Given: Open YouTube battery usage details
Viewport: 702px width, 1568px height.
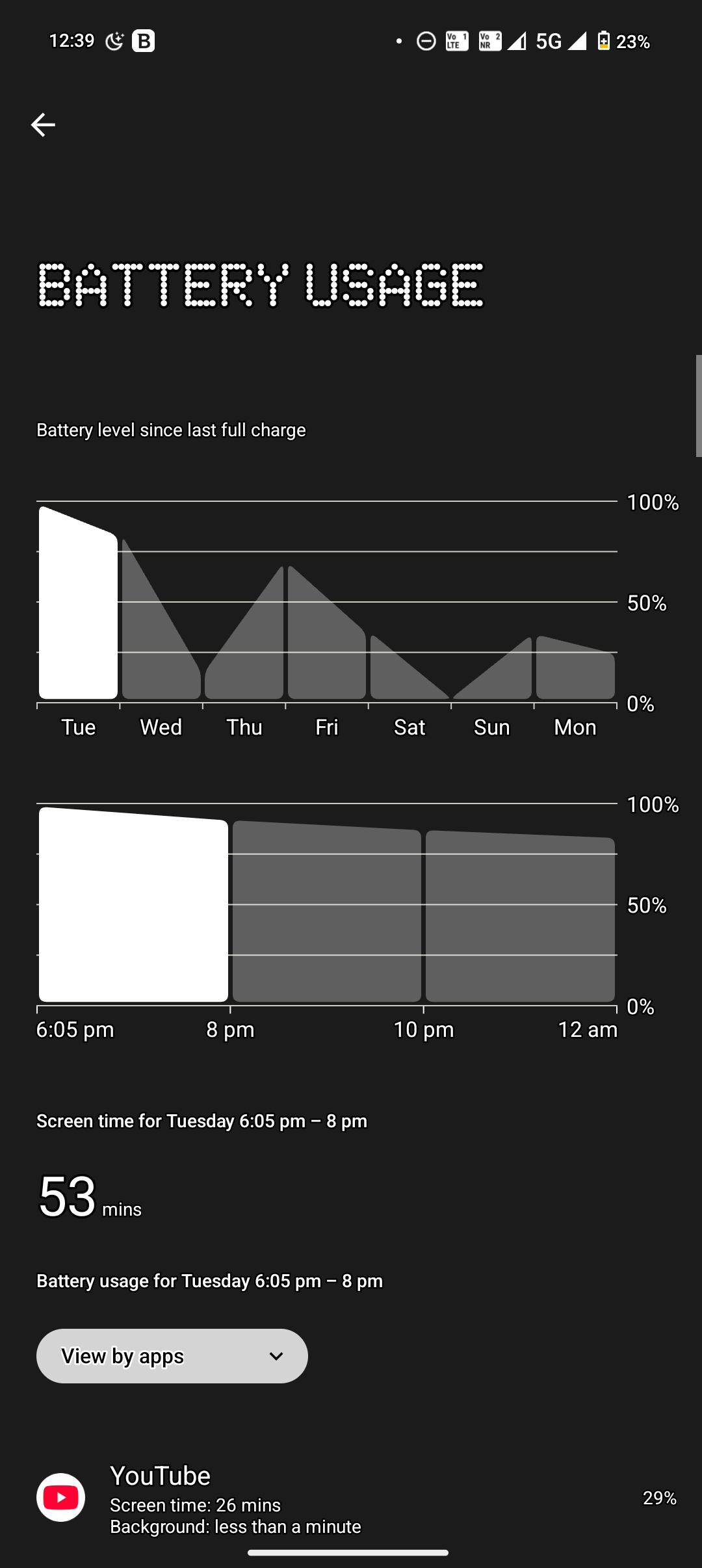Looking at the screenshot, I should [x=351, y=1498].
